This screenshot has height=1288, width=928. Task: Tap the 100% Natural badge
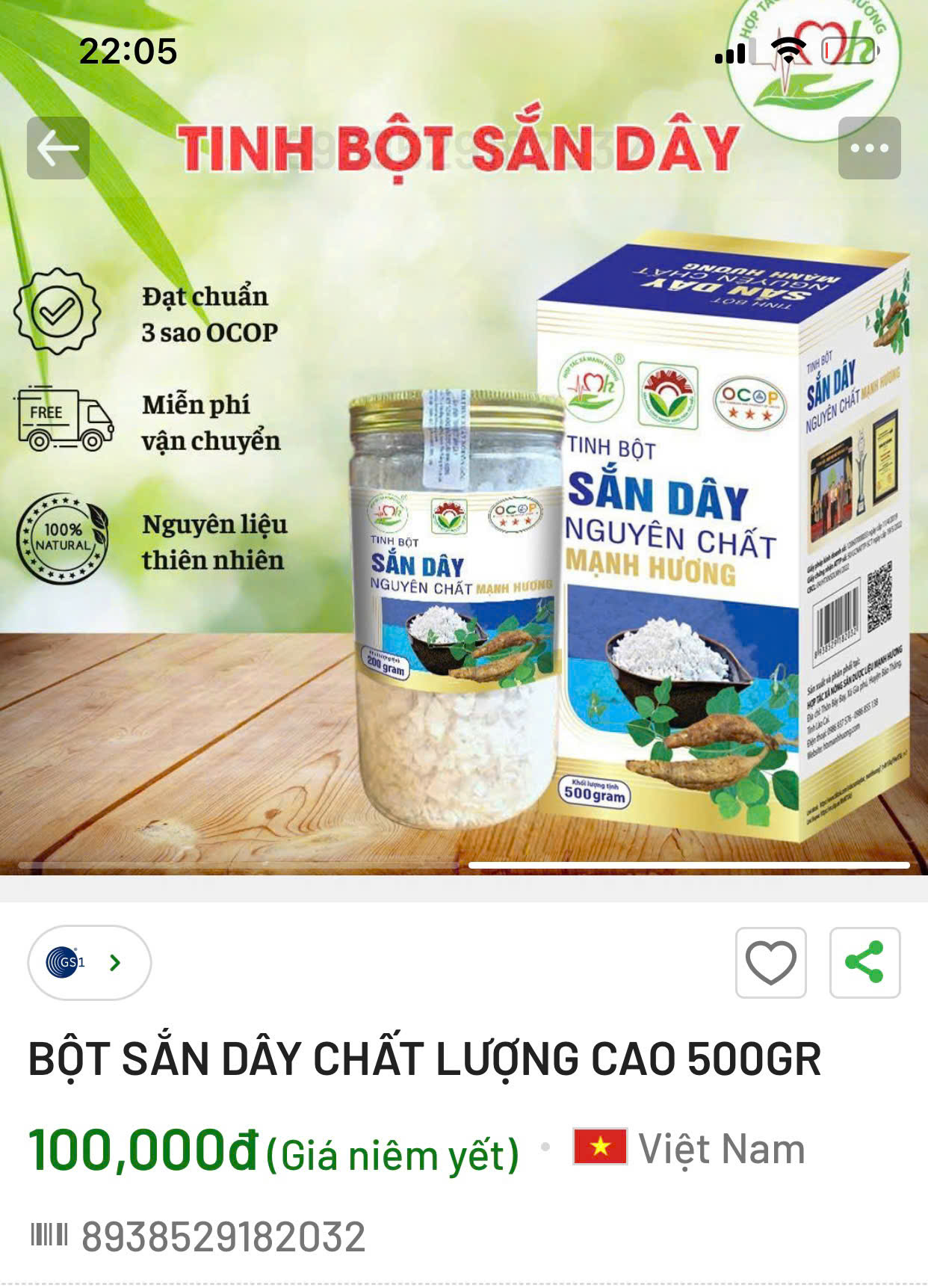coord(60,535)
